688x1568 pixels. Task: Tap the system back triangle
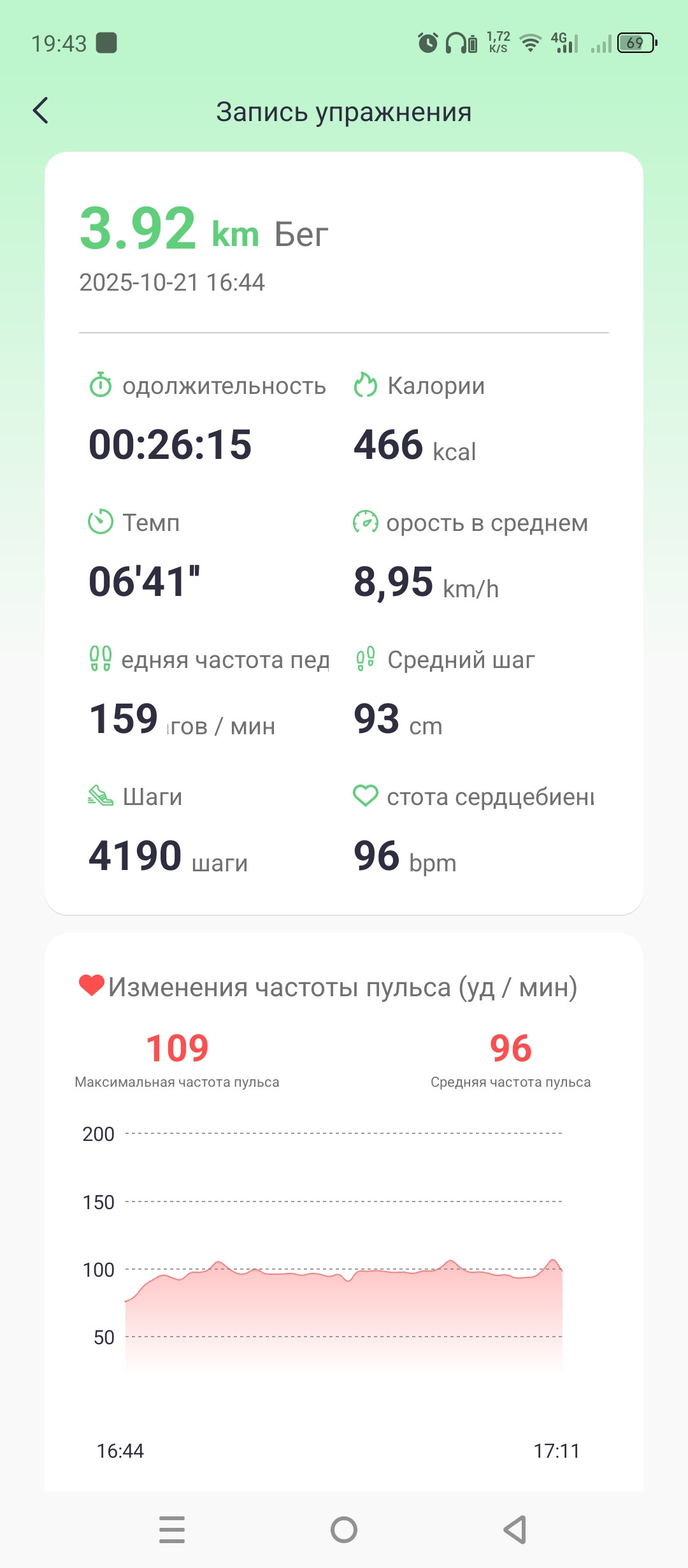tap(515, 1529)
